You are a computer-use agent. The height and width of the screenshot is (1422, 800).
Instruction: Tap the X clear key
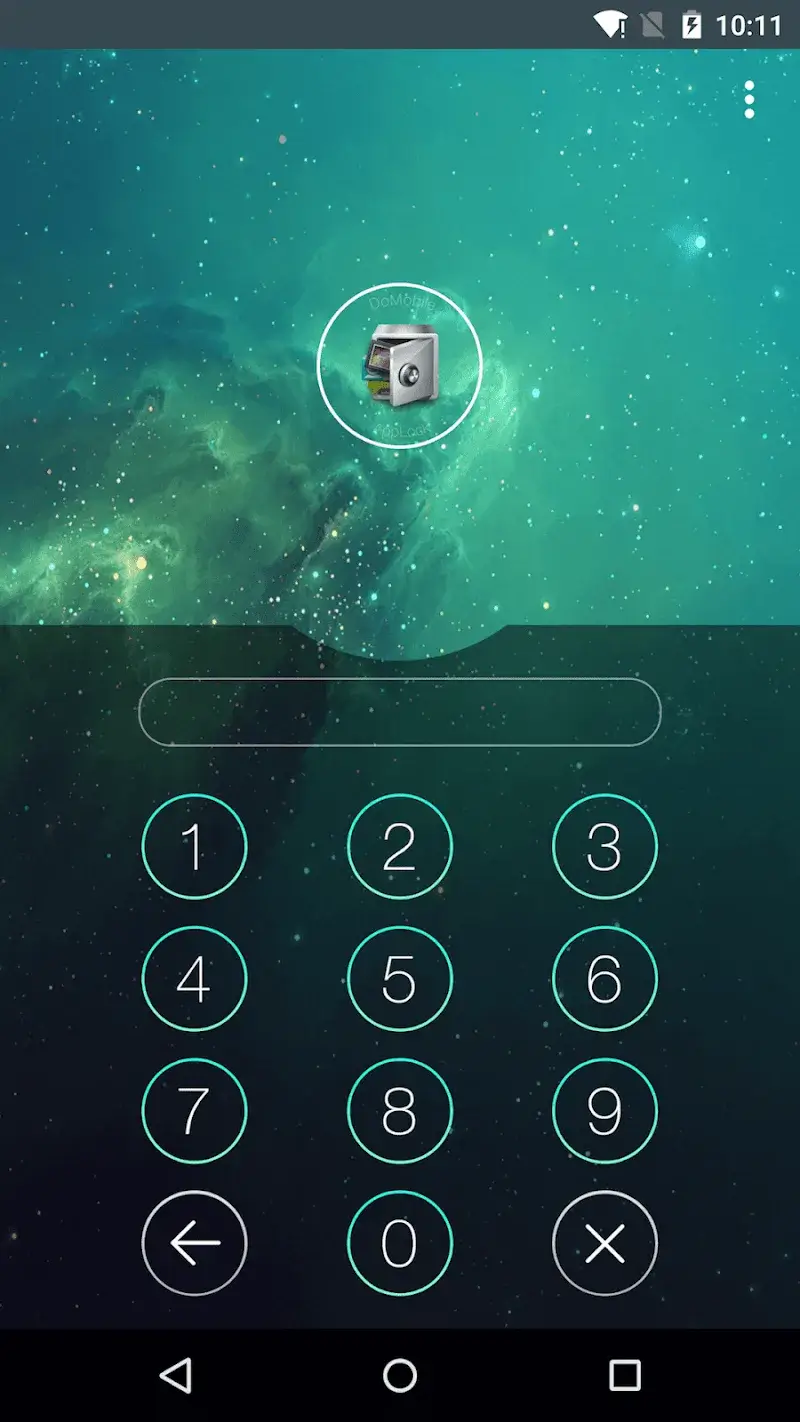pos(605,1243)
